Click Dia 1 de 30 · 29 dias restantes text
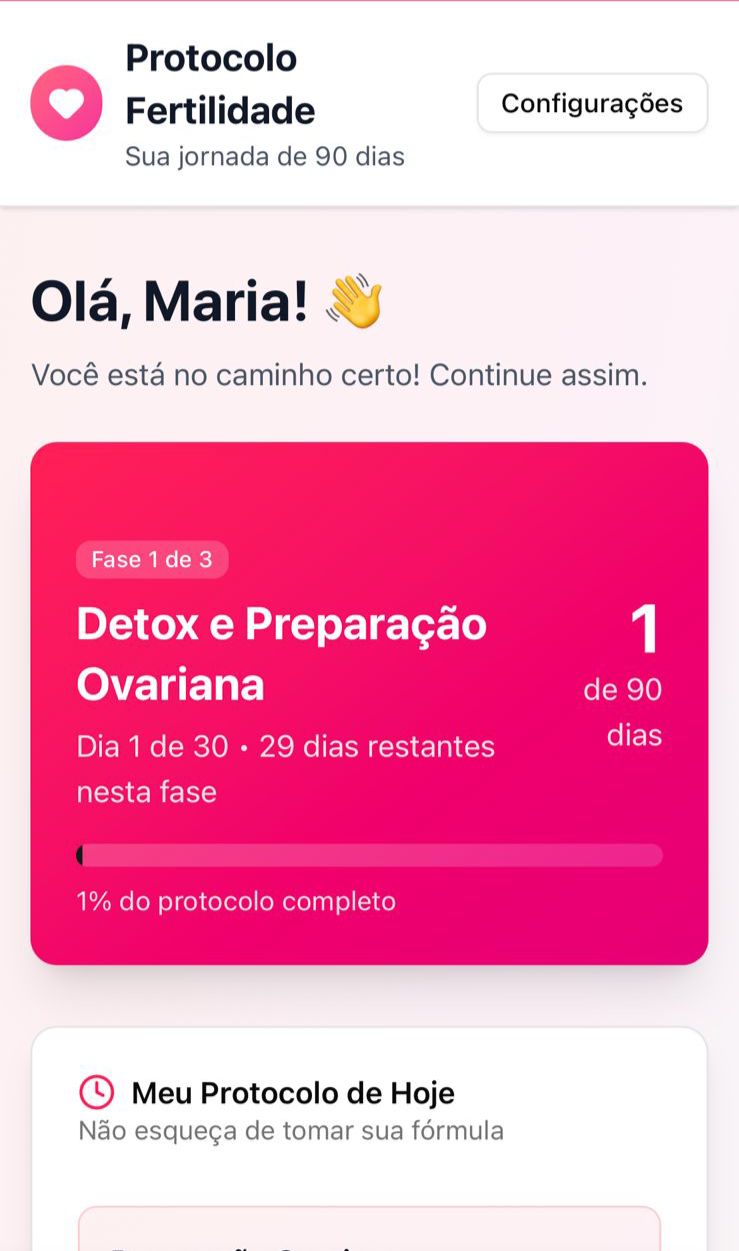The image size is (739, 1251). pyautogui.click(x=286, y=746)
